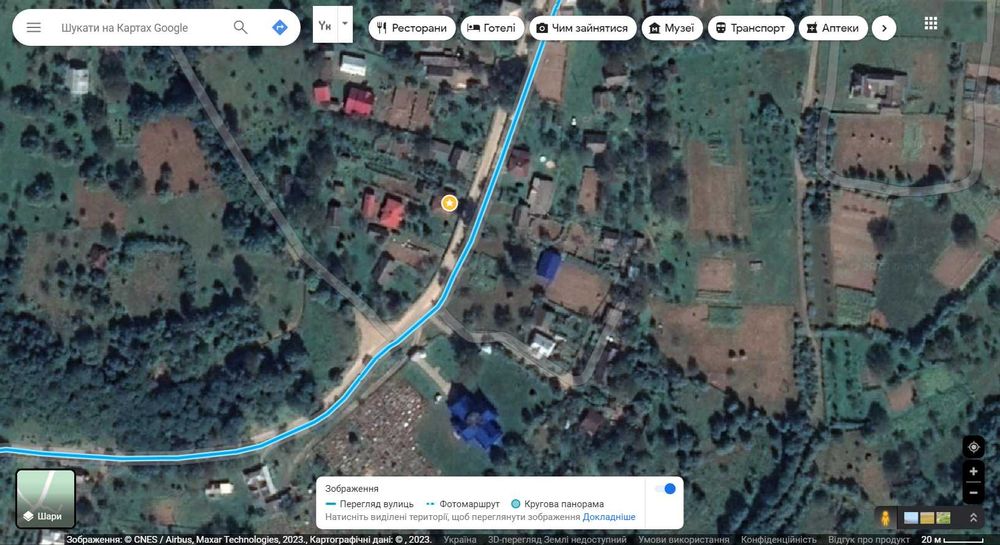Open directions with the blue arrow
Viewport: 1000px width, 545px height.
click(280, 28)
